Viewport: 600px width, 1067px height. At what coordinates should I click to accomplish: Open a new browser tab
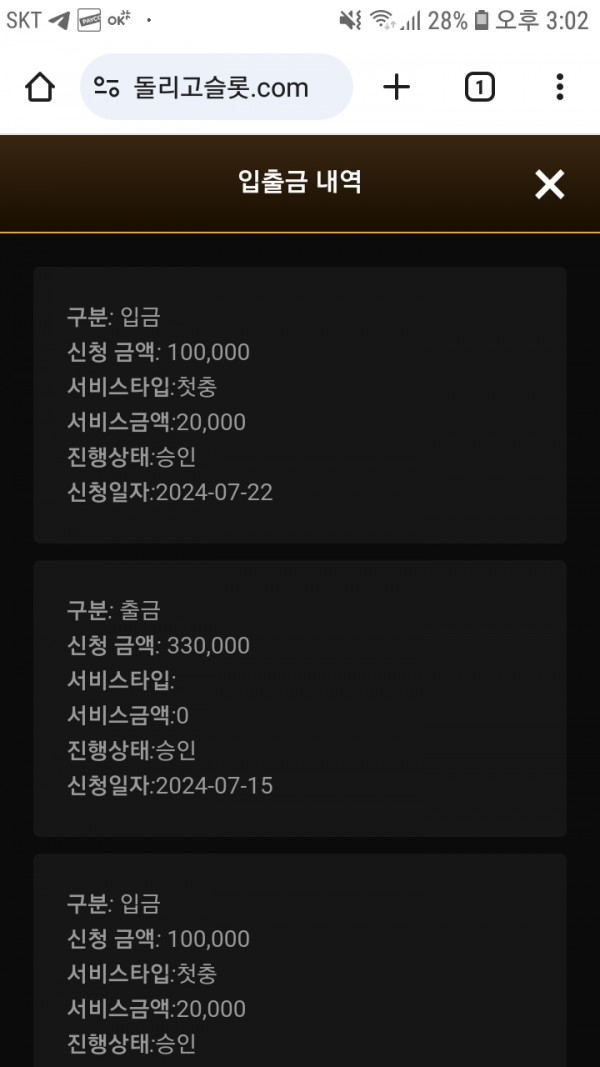pyautogui.click(x=397, y=87)
